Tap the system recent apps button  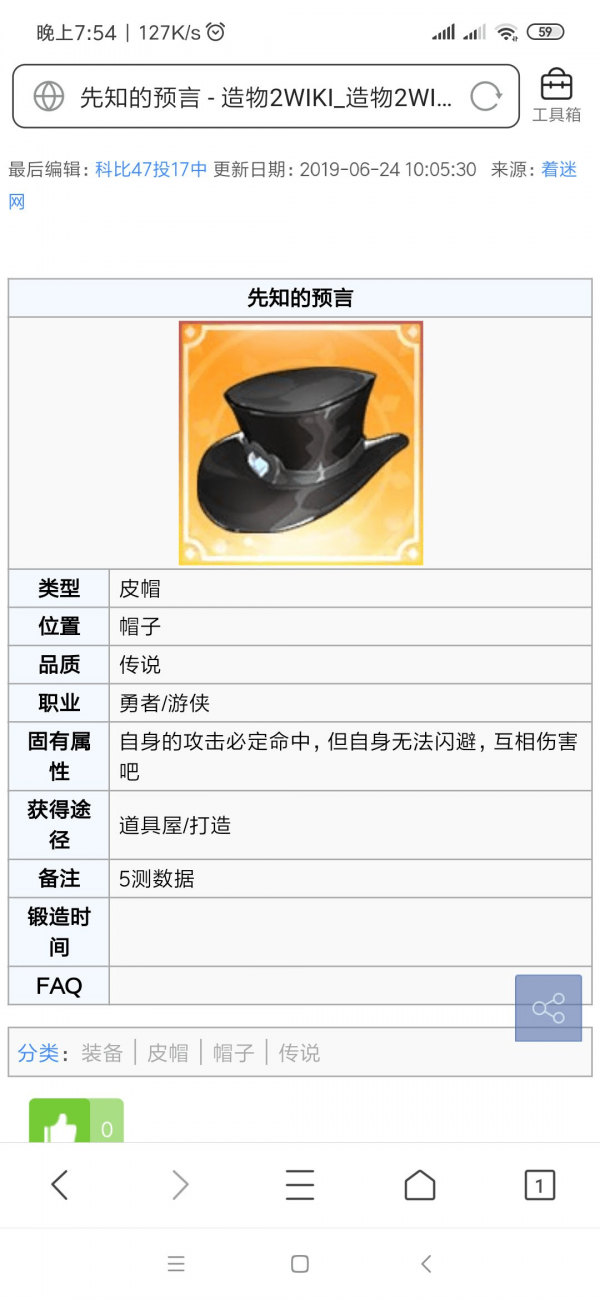[176, 1264]
